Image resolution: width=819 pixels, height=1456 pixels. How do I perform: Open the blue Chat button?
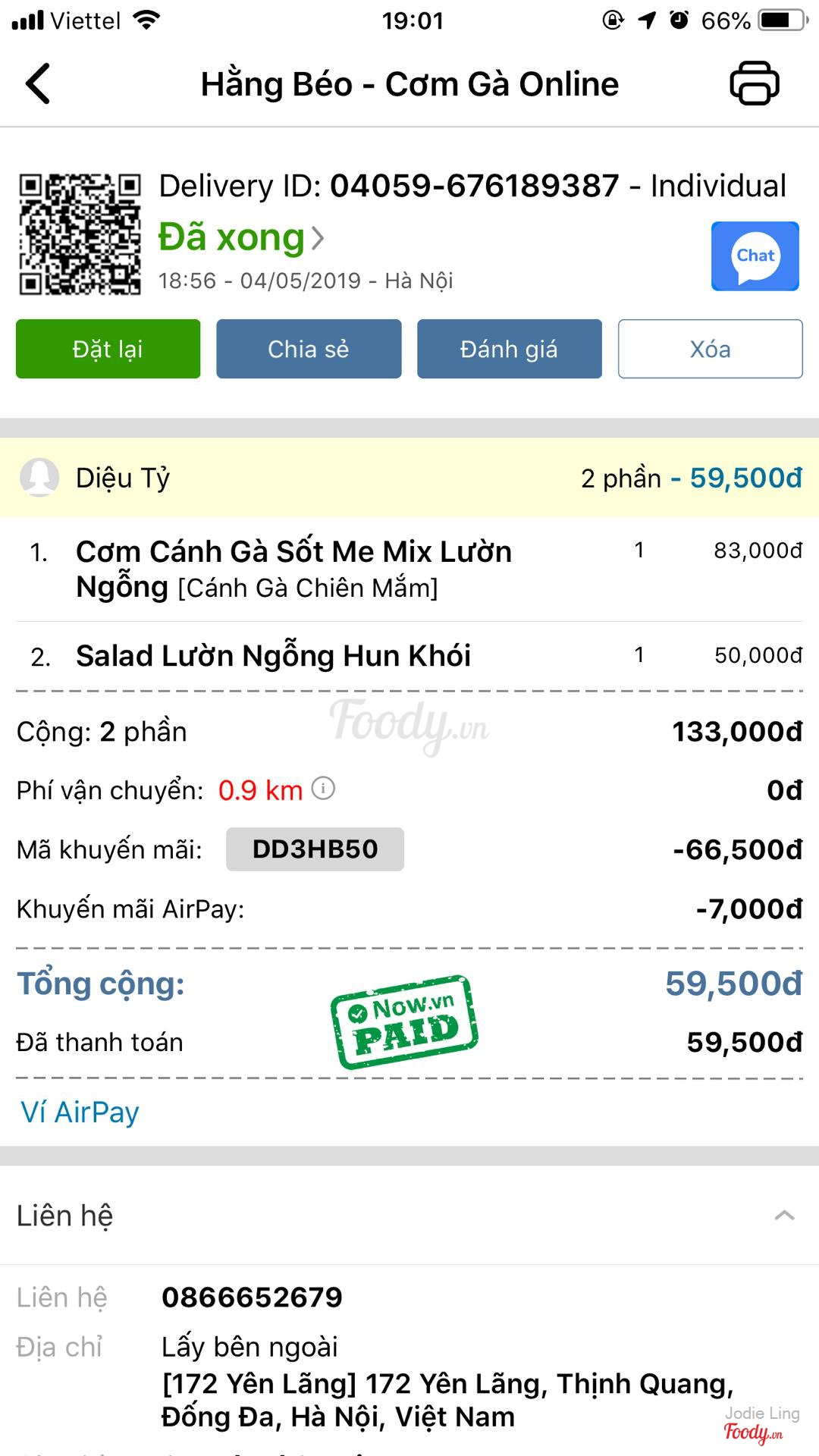(755, 256)
